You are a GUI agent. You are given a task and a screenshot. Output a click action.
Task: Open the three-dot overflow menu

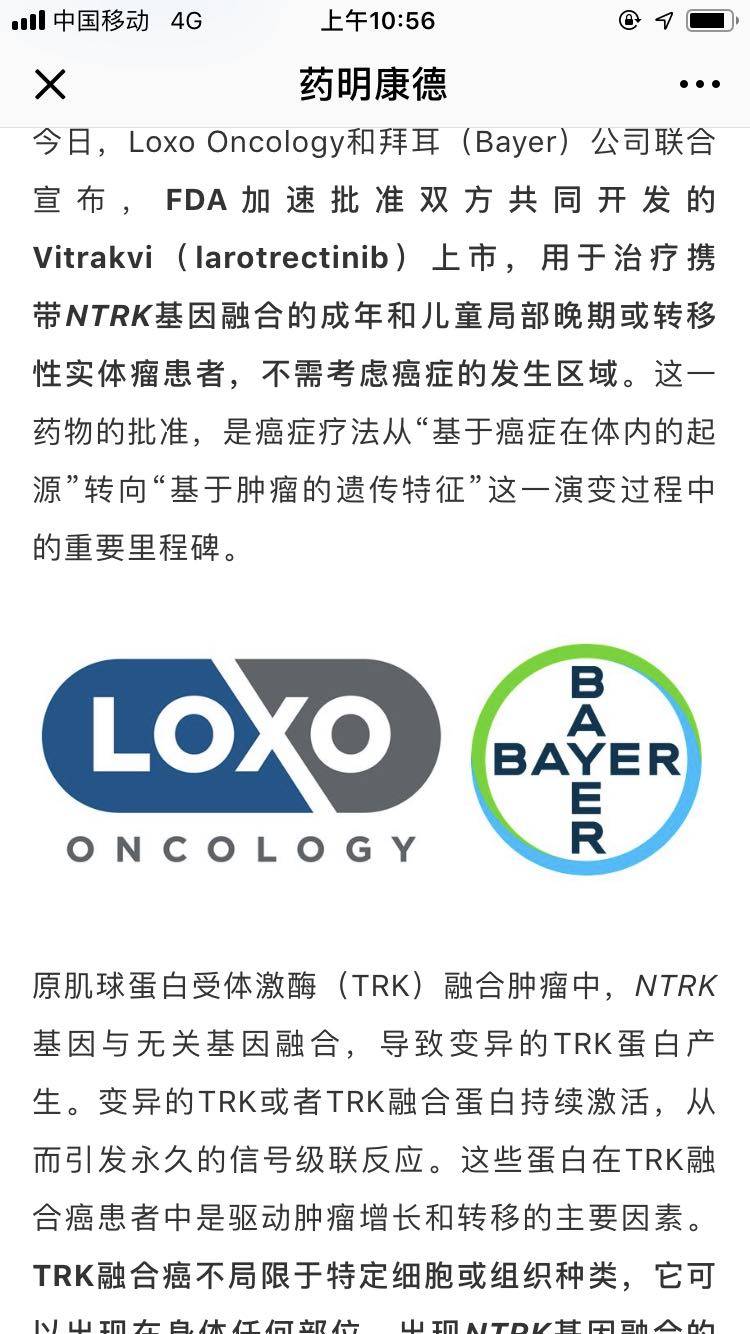pyautogui.click(x=699, y=85)
